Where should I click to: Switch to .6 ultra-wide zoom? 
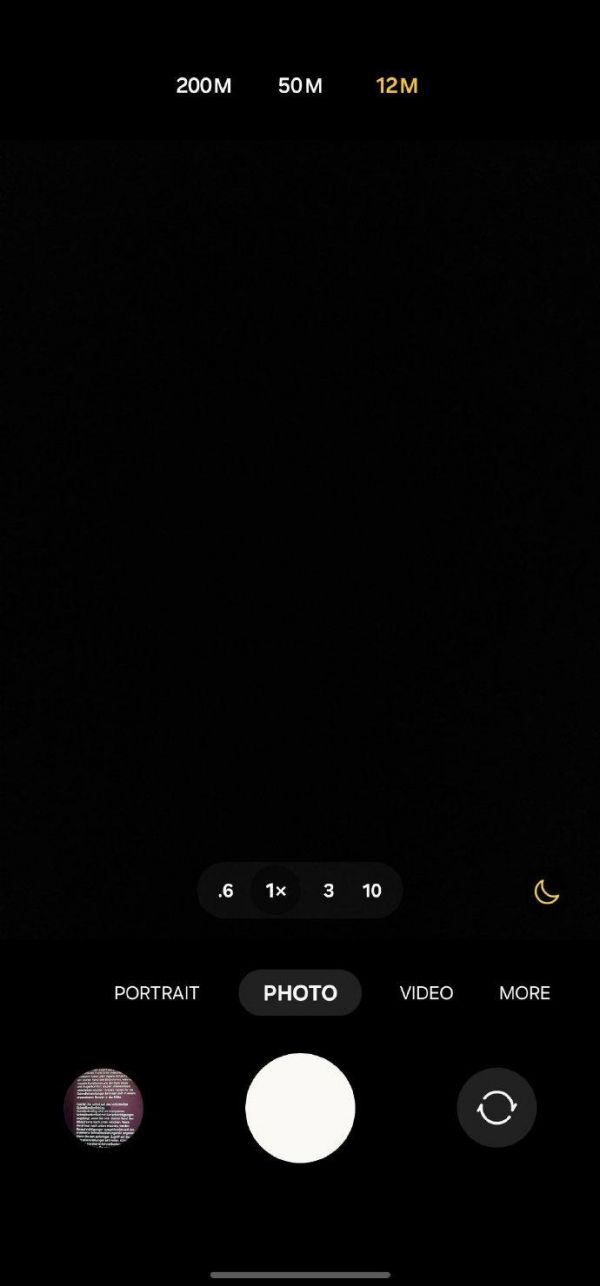click(x=226, y=890)
